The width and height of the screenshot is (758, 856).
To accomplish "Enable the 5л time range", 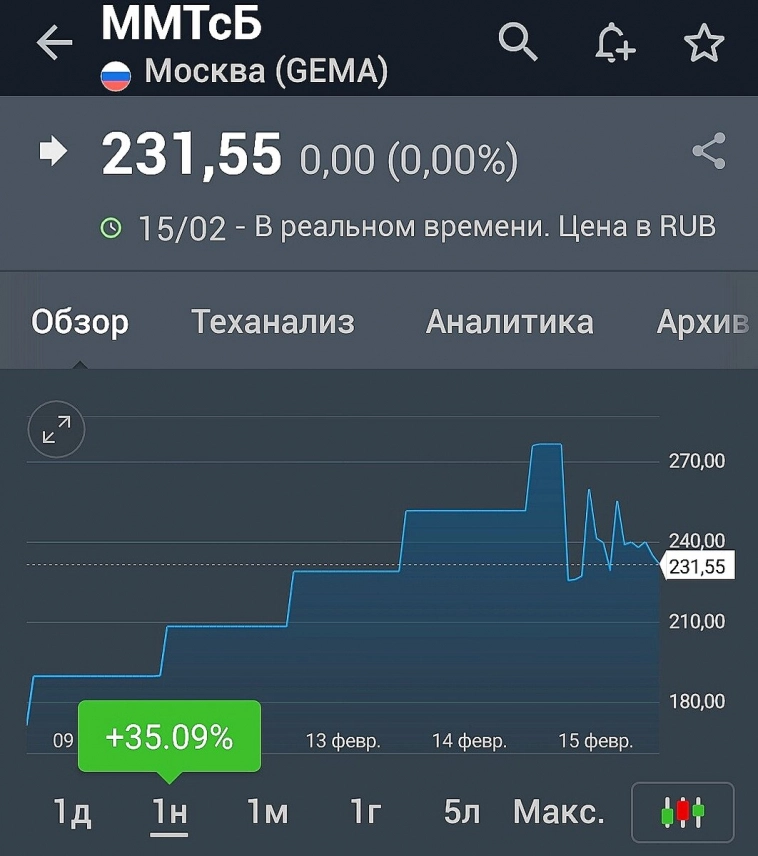I will [x=463, y=813].
